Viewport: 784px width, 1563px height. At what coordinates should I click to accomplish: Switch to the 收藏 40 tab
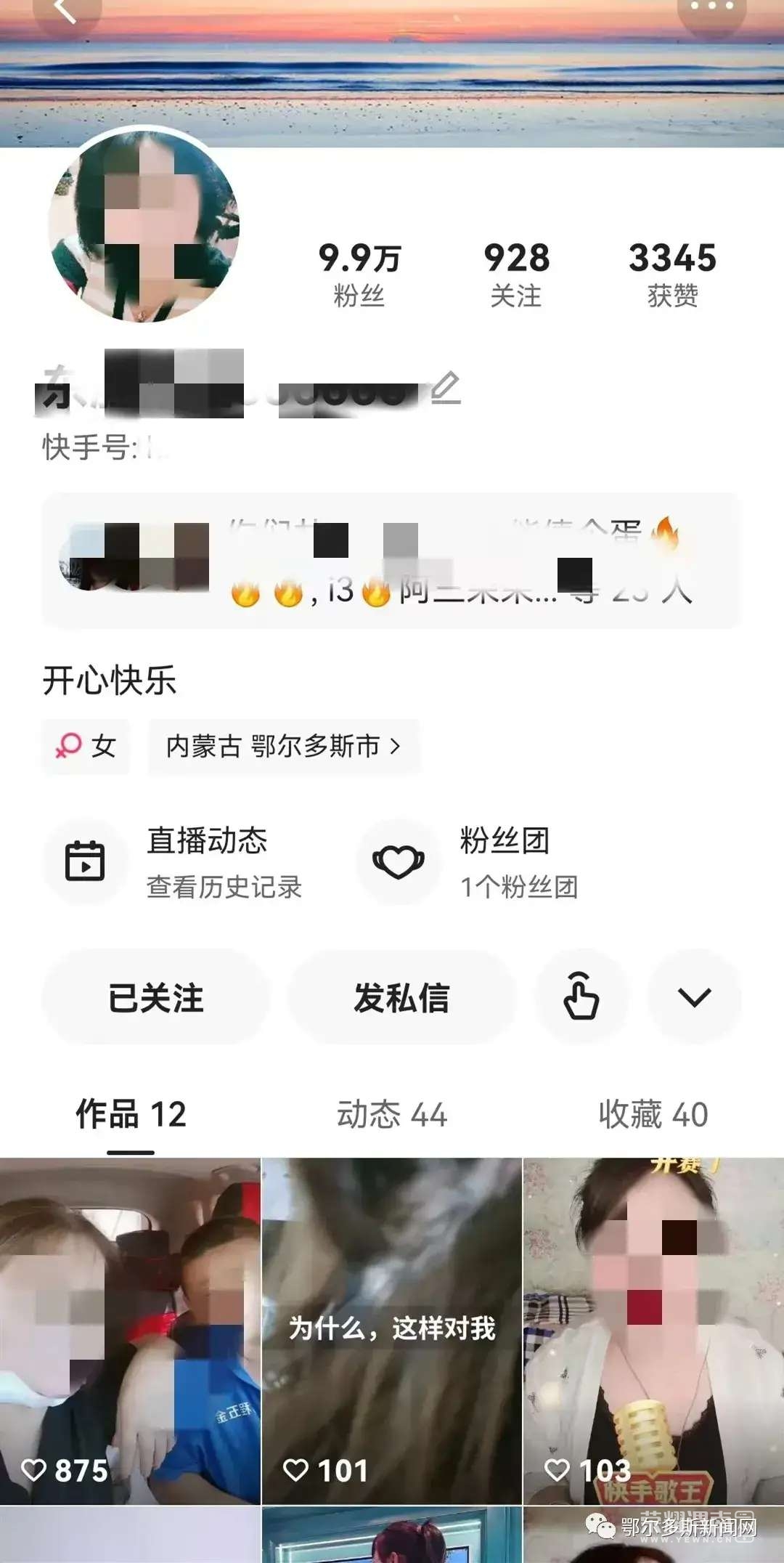pyautogui.click(x=653, y=1114)
